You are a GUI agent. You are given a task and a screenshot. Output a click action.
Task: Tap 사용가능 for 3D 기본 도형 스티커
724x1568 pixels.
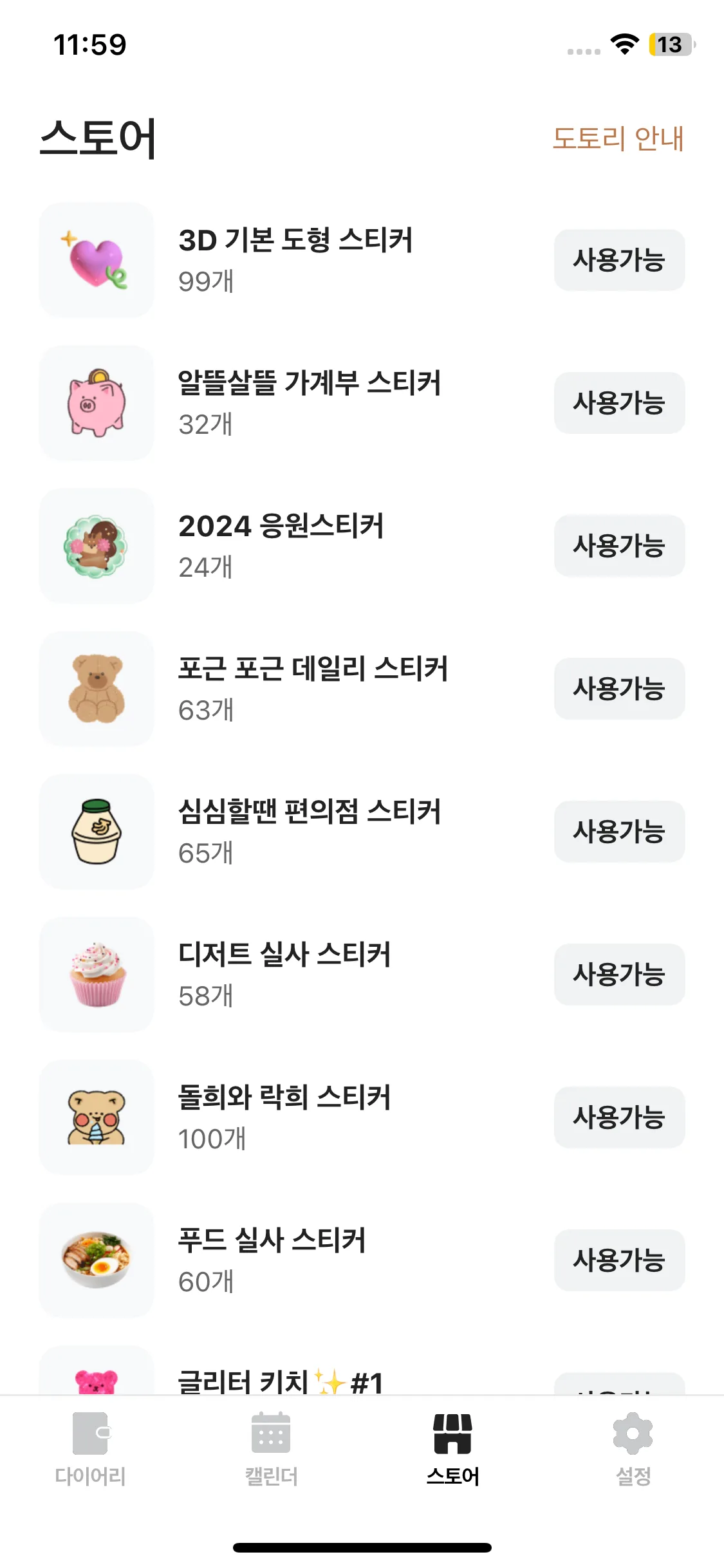pyautogui.click(x=618, y=260)
